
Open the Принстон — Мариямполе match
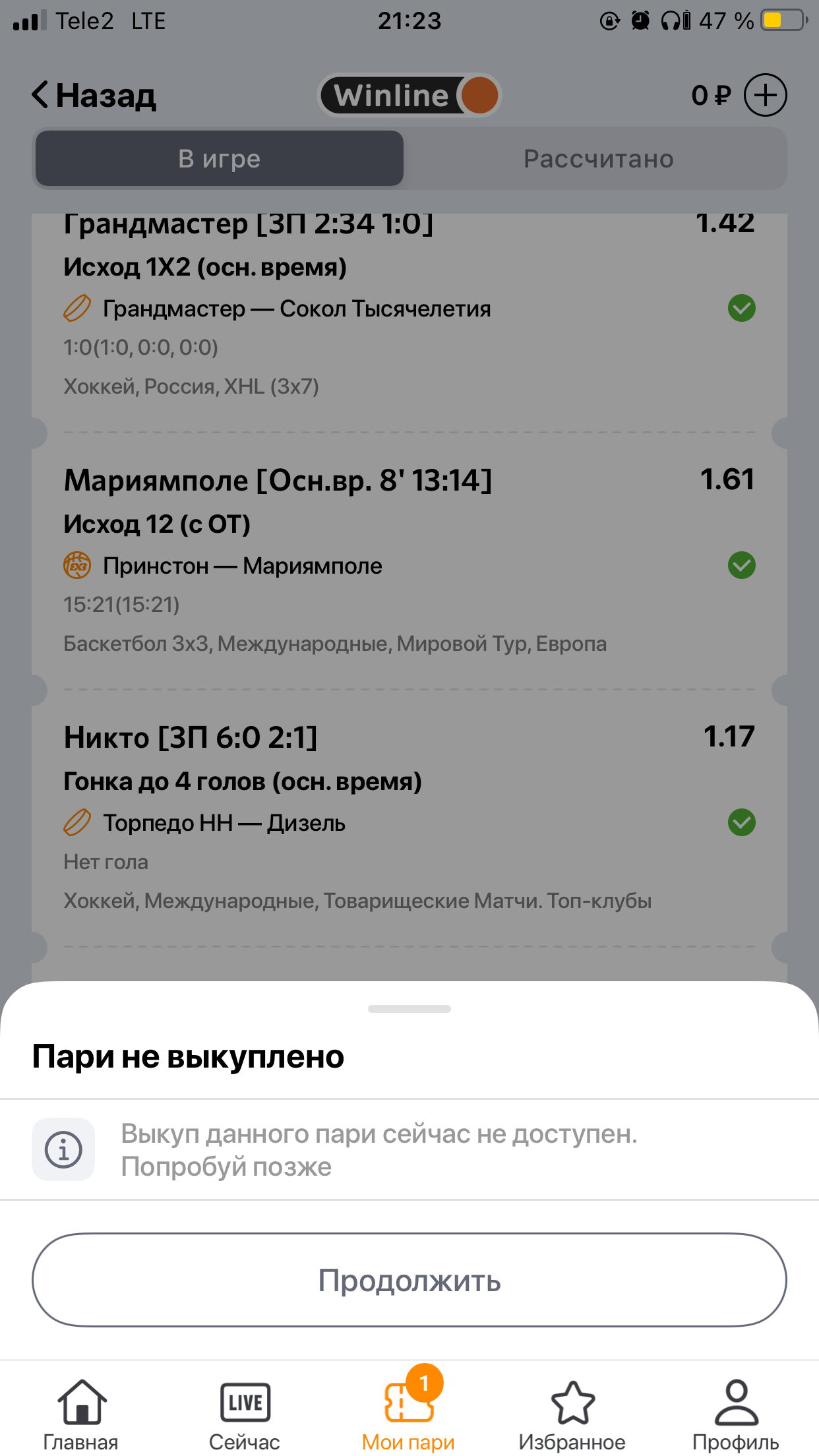tap(243, 566)
